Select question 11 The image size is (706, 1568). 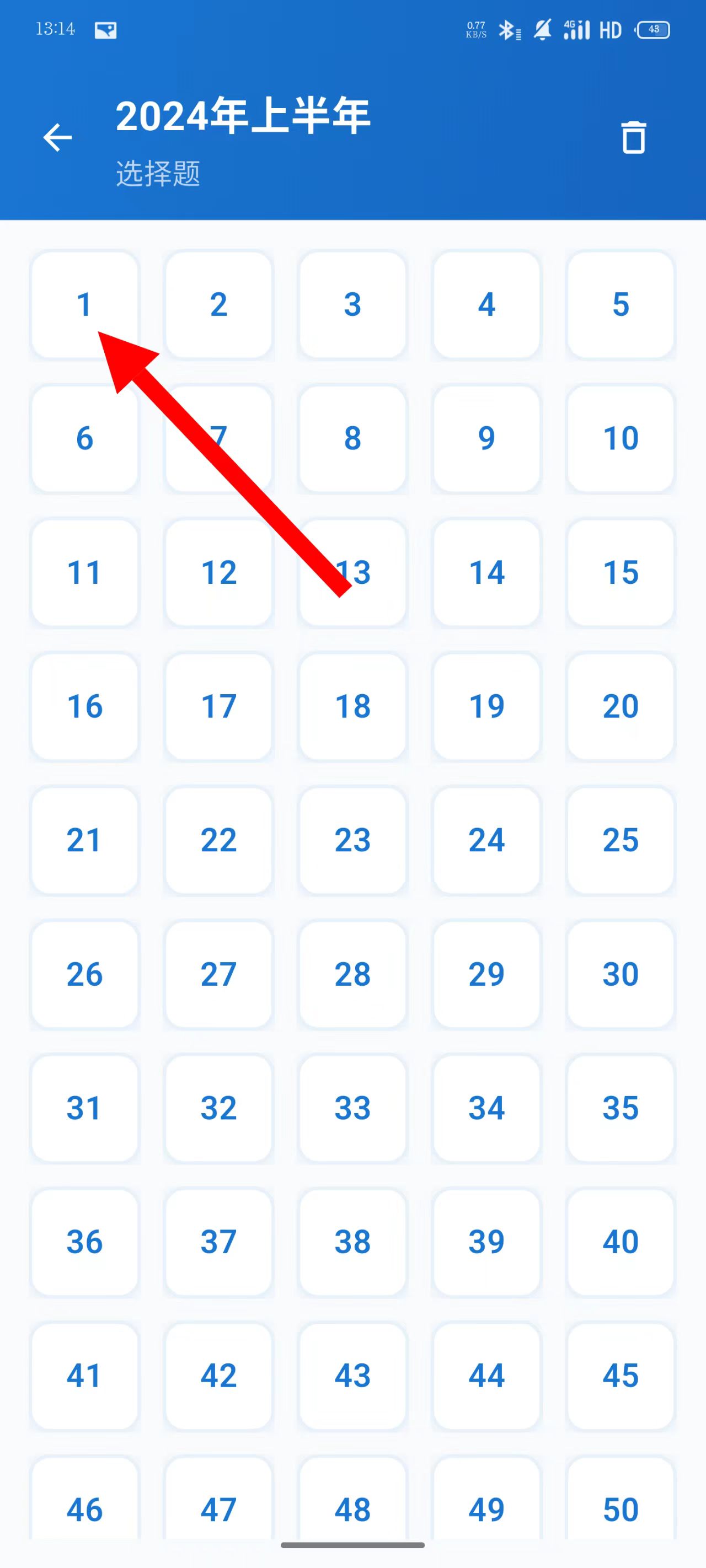click(x=84, y=572)
